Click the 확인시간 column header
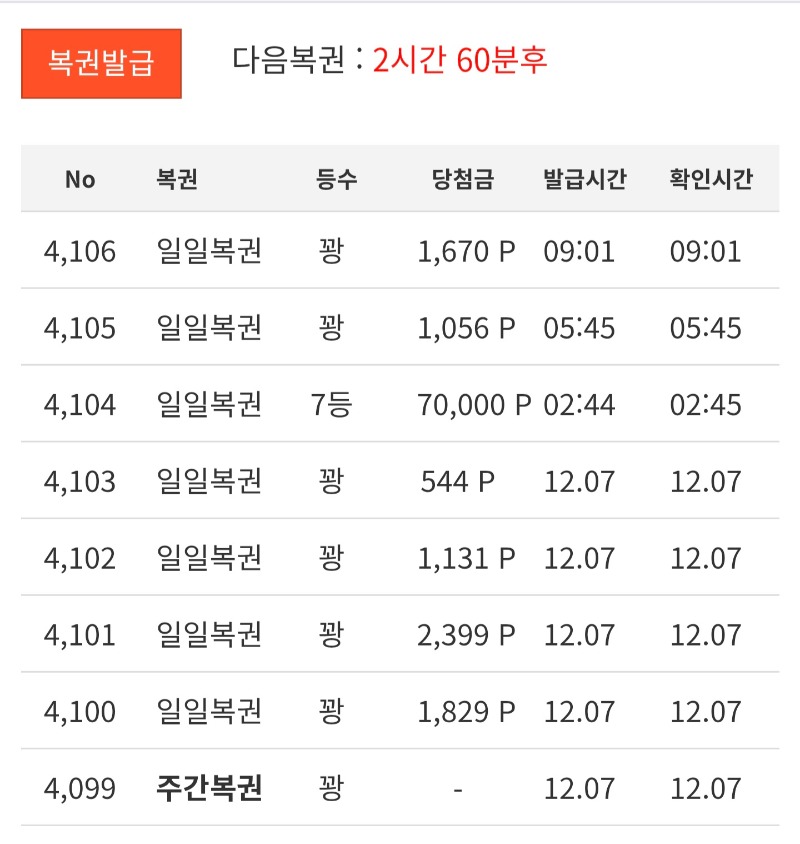 pyautogui.click(x=707, y=179)
